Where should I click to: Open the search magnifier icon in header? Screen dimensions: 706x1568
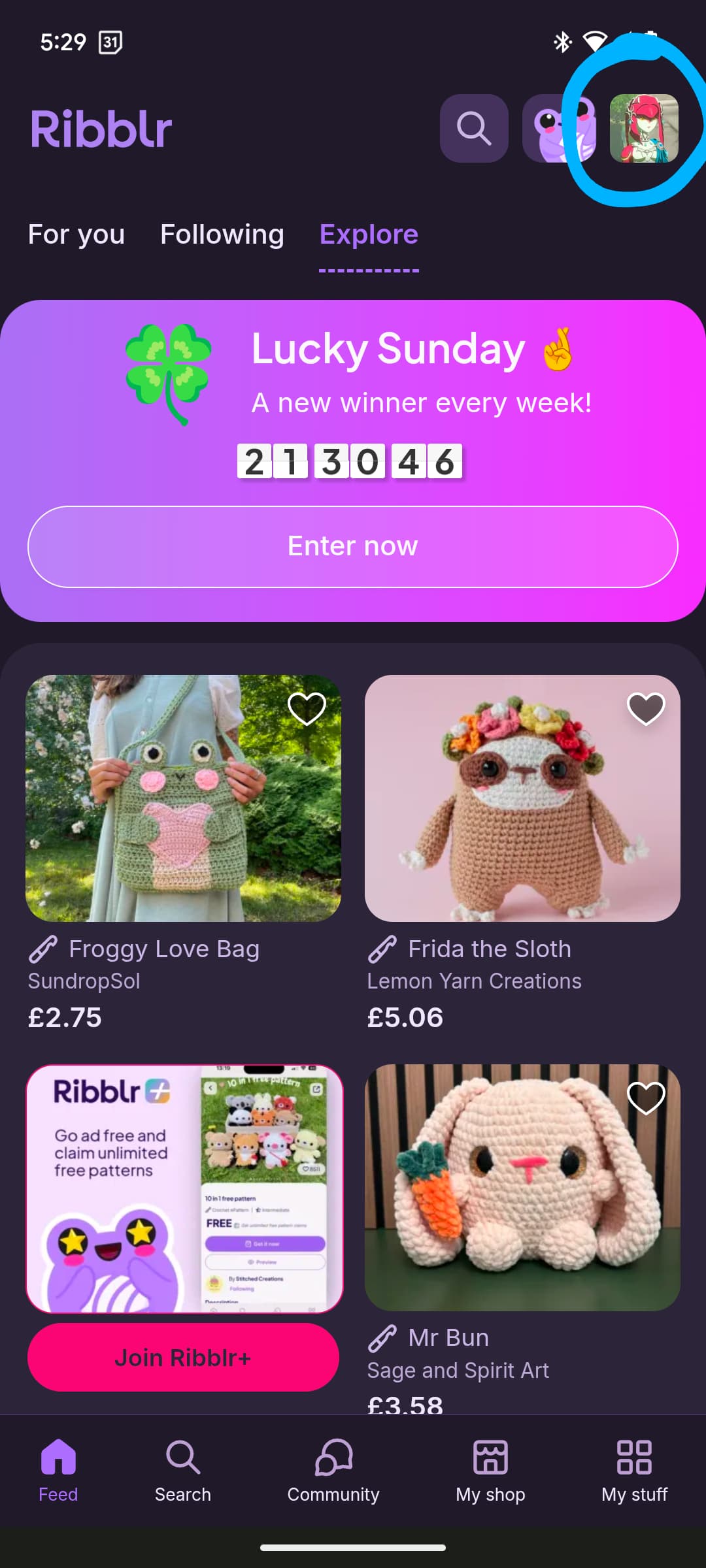(474, 128)
